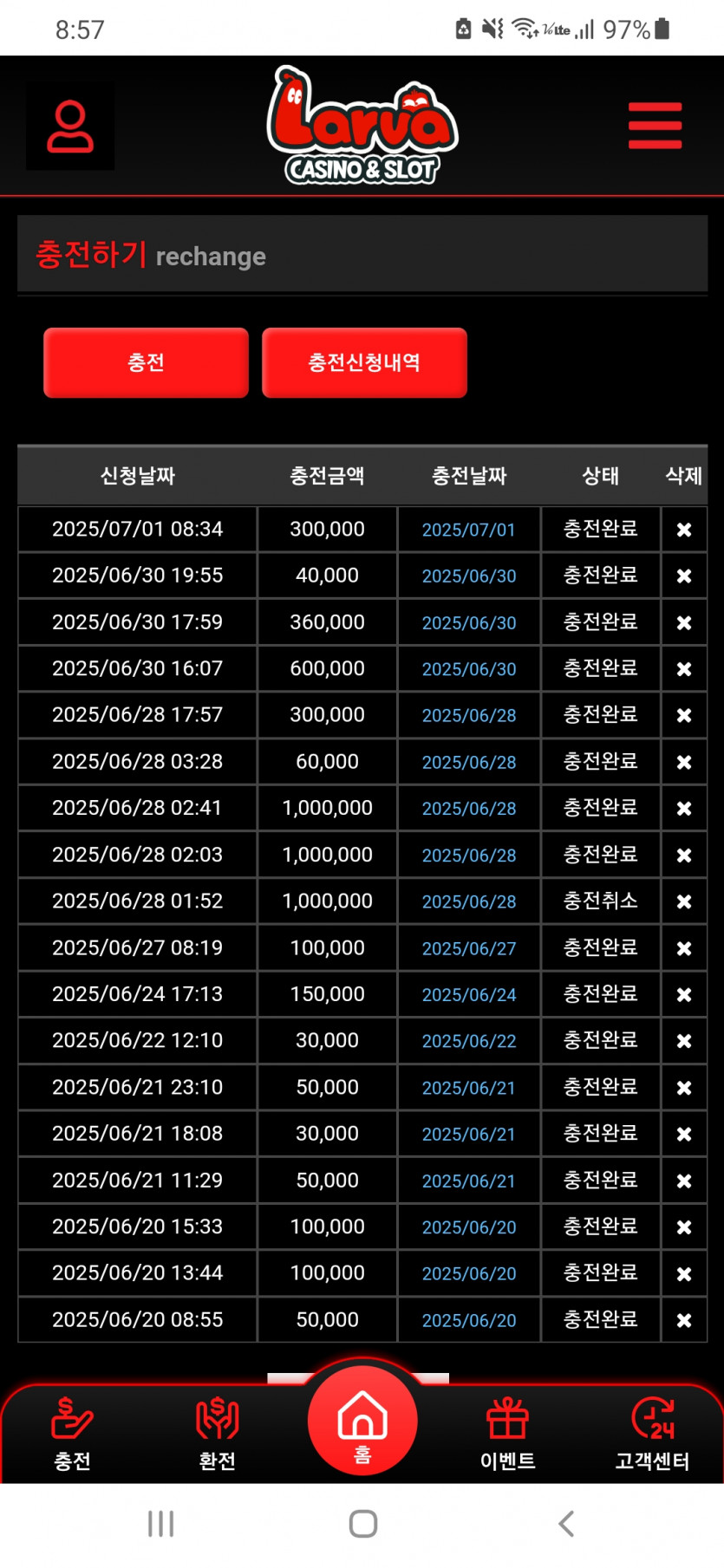Open the 이벤트 tab
This screenshot has width=724, height=1568.
pyautogui.click(x=507, y=1435)
